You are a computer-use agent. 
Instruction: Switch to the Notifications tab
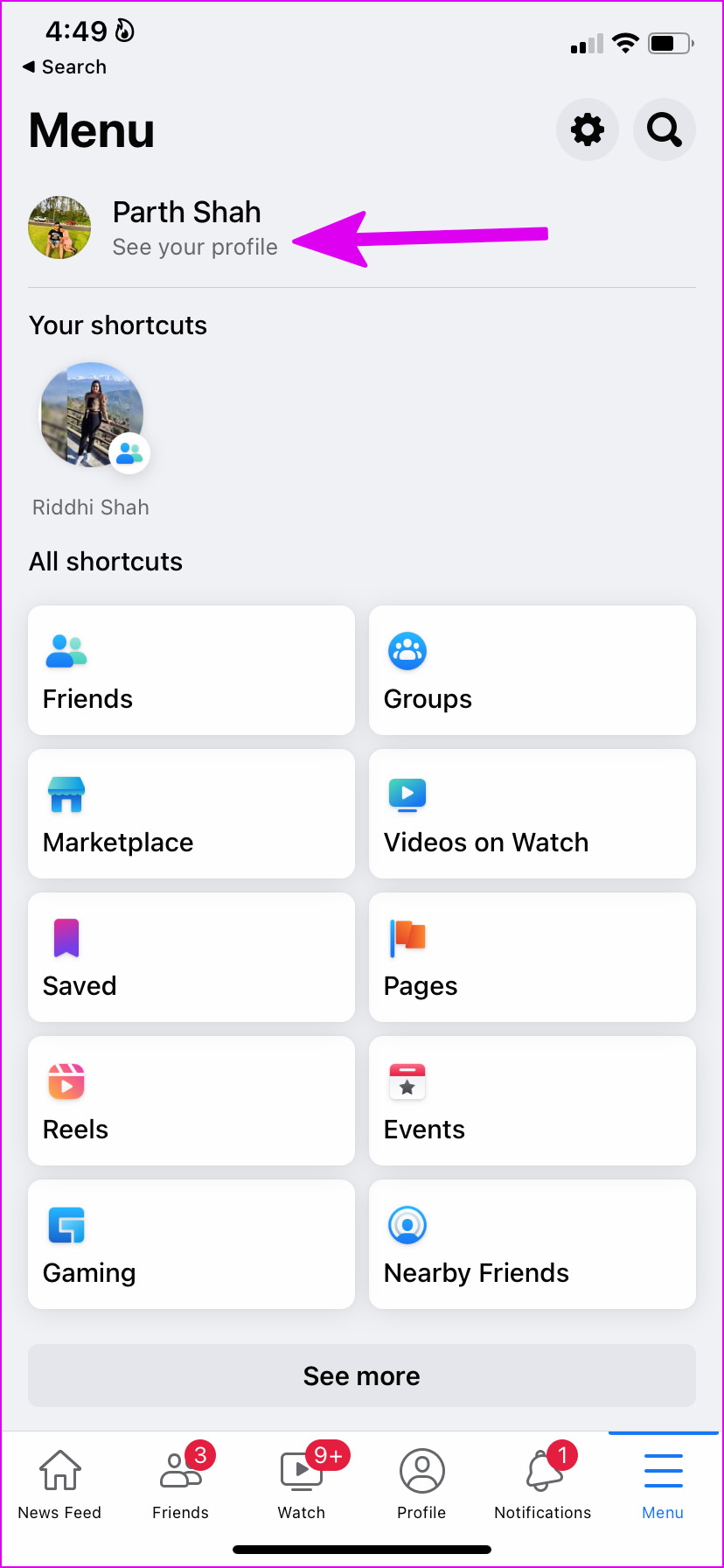(543, 1484)
